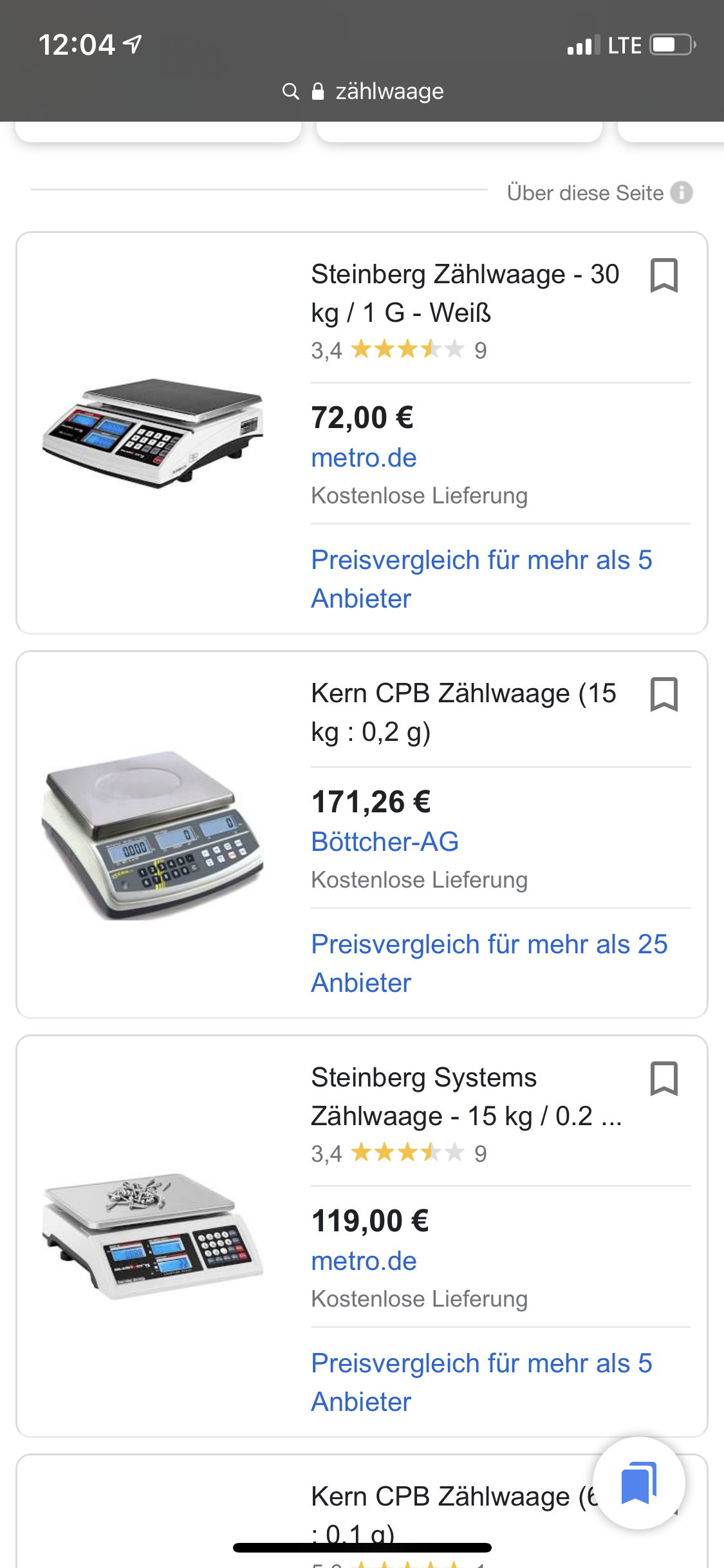This screenshot has width=724, height=1568.
Task: Open metro.de offer for 119,00 €
Action: coord(364,1261)
